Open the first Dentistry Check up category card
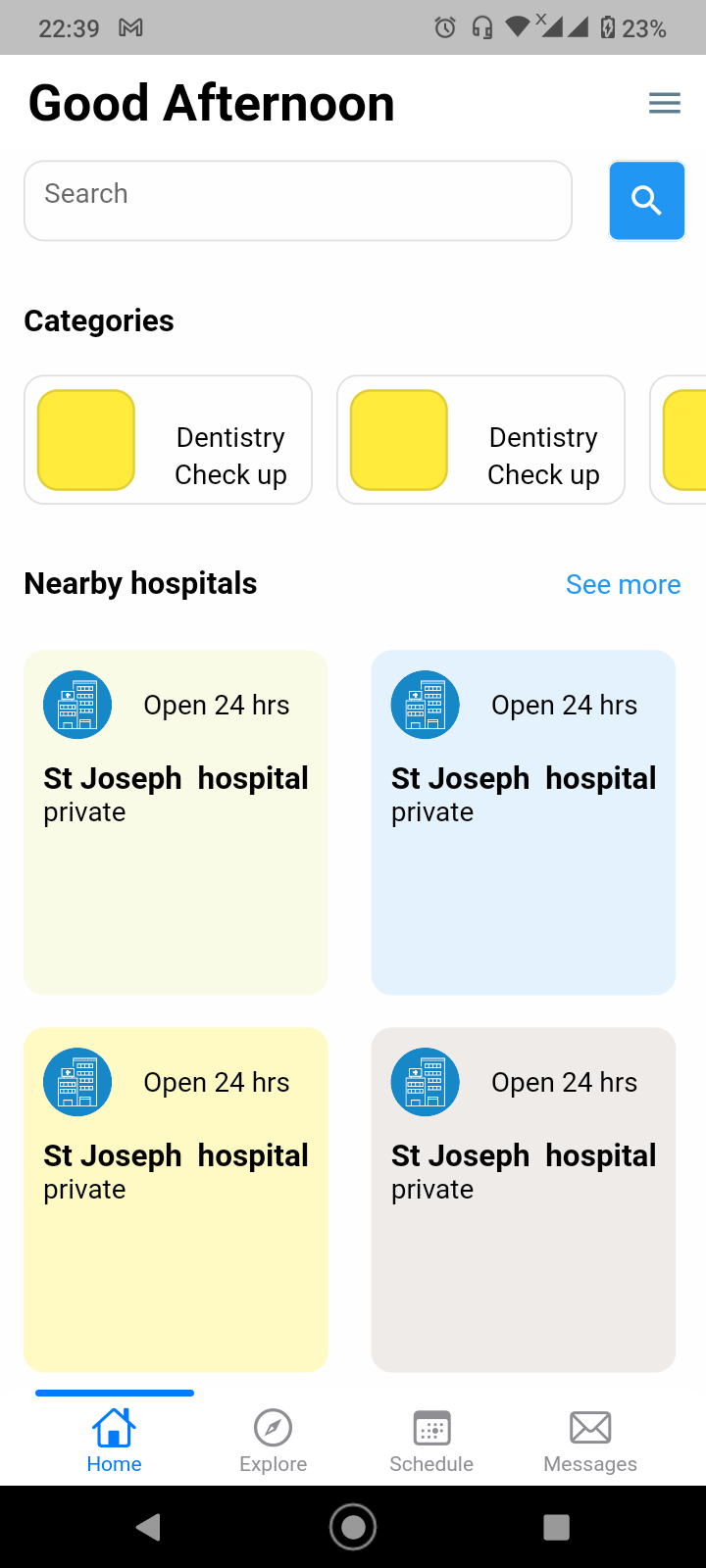This screenshot has width=706, height=1568. tap(168, 439)
